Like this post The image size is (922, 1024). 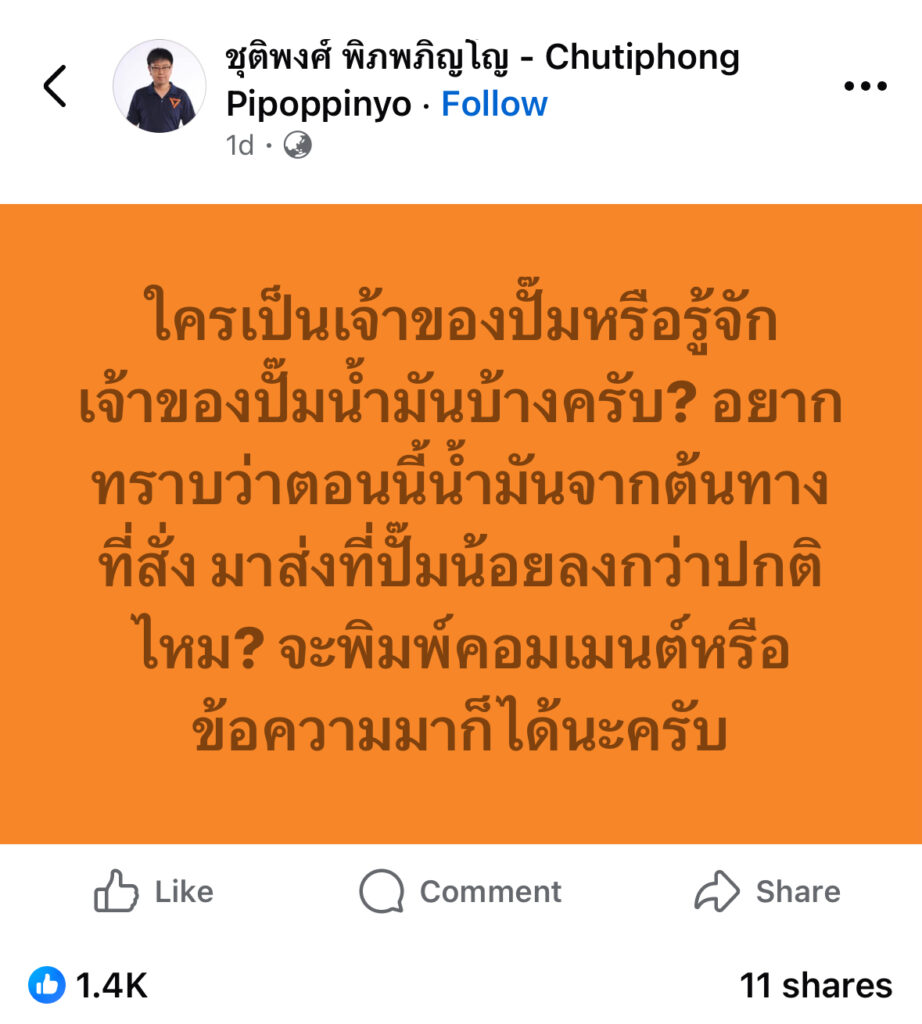154,891
